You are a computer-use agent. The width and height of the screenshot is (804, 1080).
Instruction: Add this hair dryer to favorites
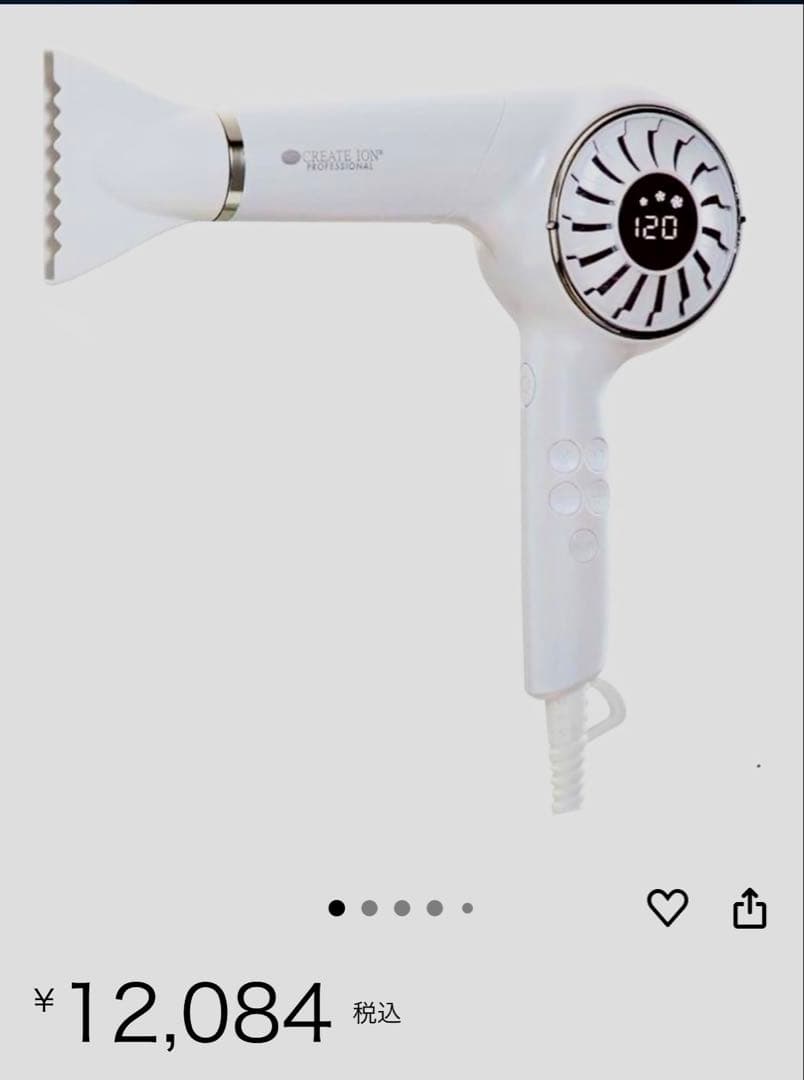pos(667,908)
